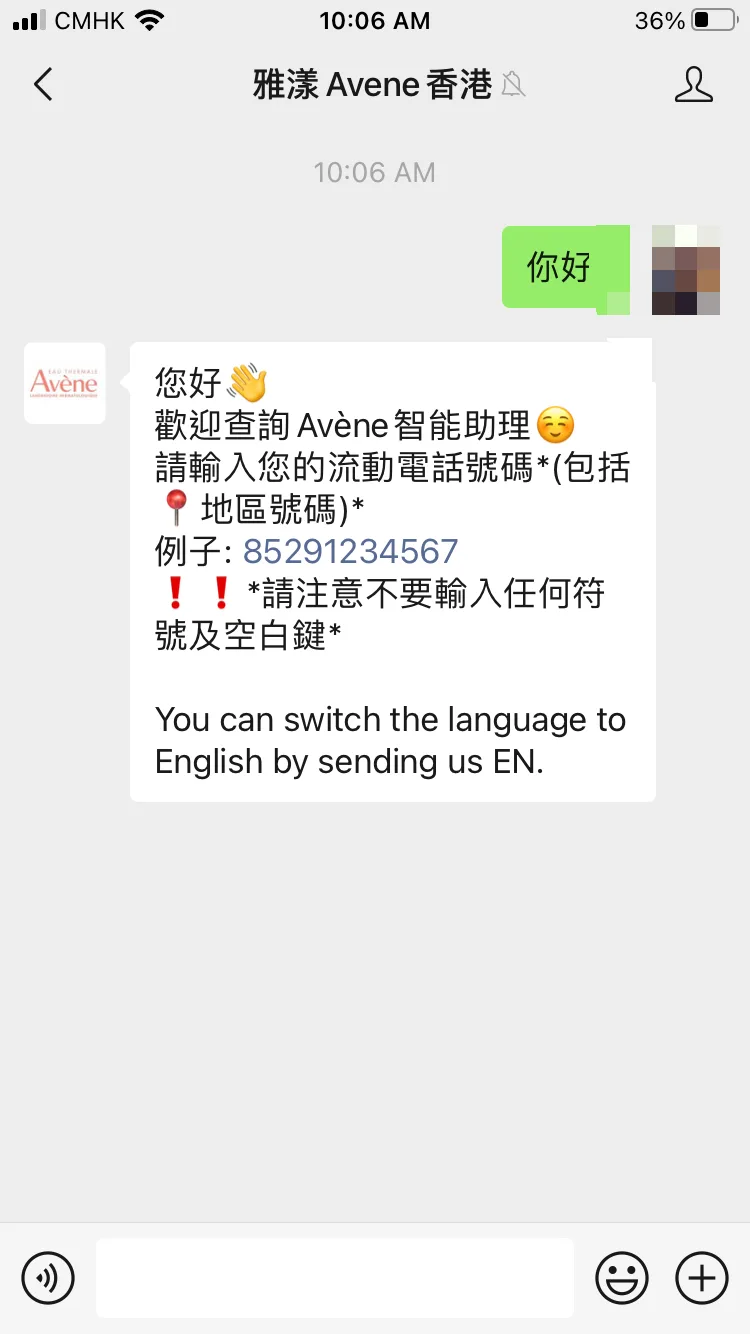Tap the muted notification bell beside chat title

513,86
